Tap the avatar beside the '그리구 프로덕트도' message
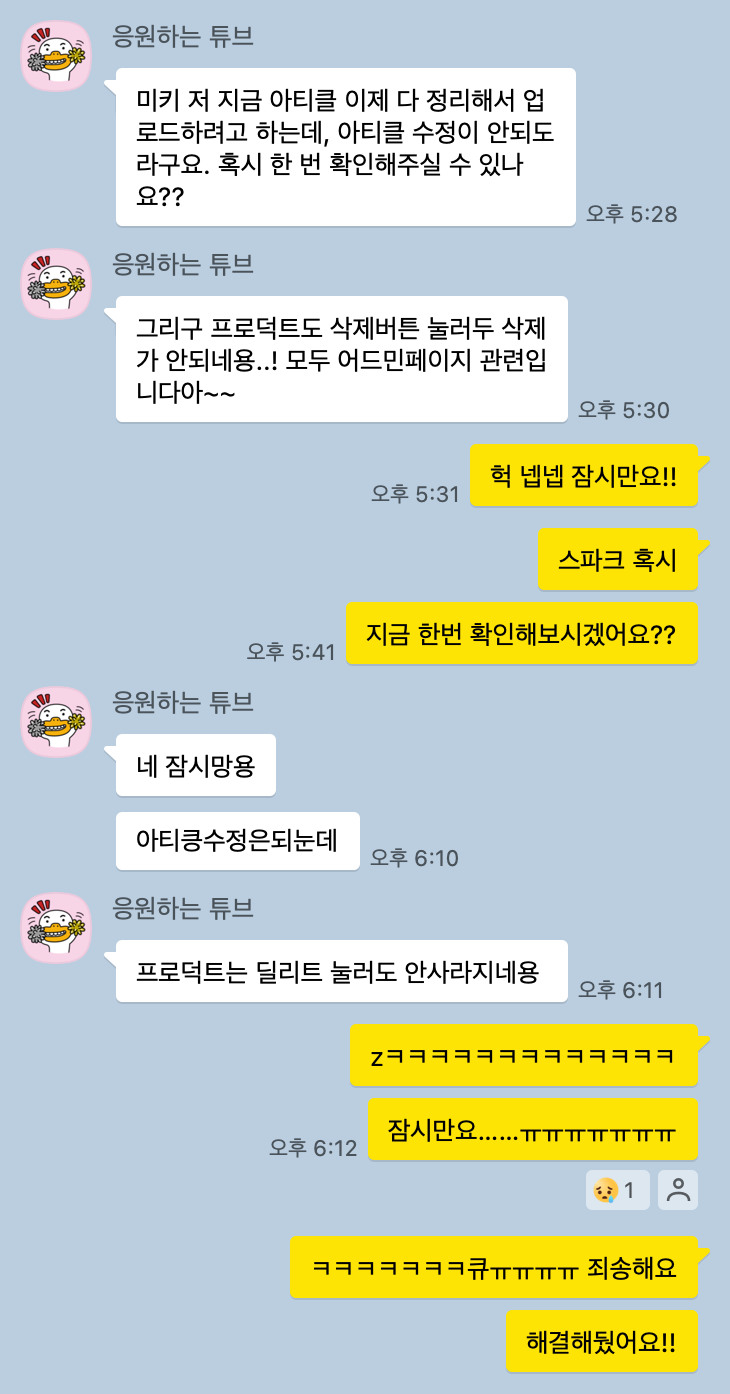730x1394 pixels. [x=57, y=283]
